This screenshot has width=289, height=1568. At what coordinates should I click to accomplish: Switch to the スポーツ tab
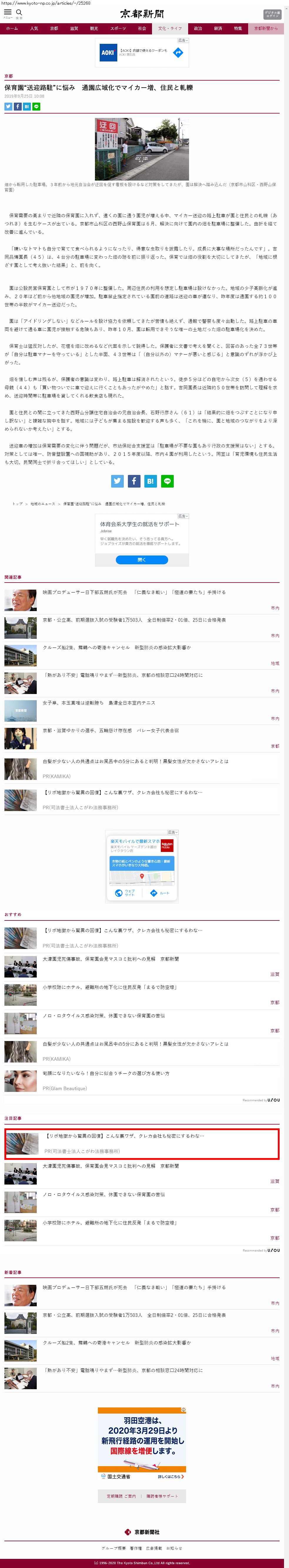coord(118,29)
